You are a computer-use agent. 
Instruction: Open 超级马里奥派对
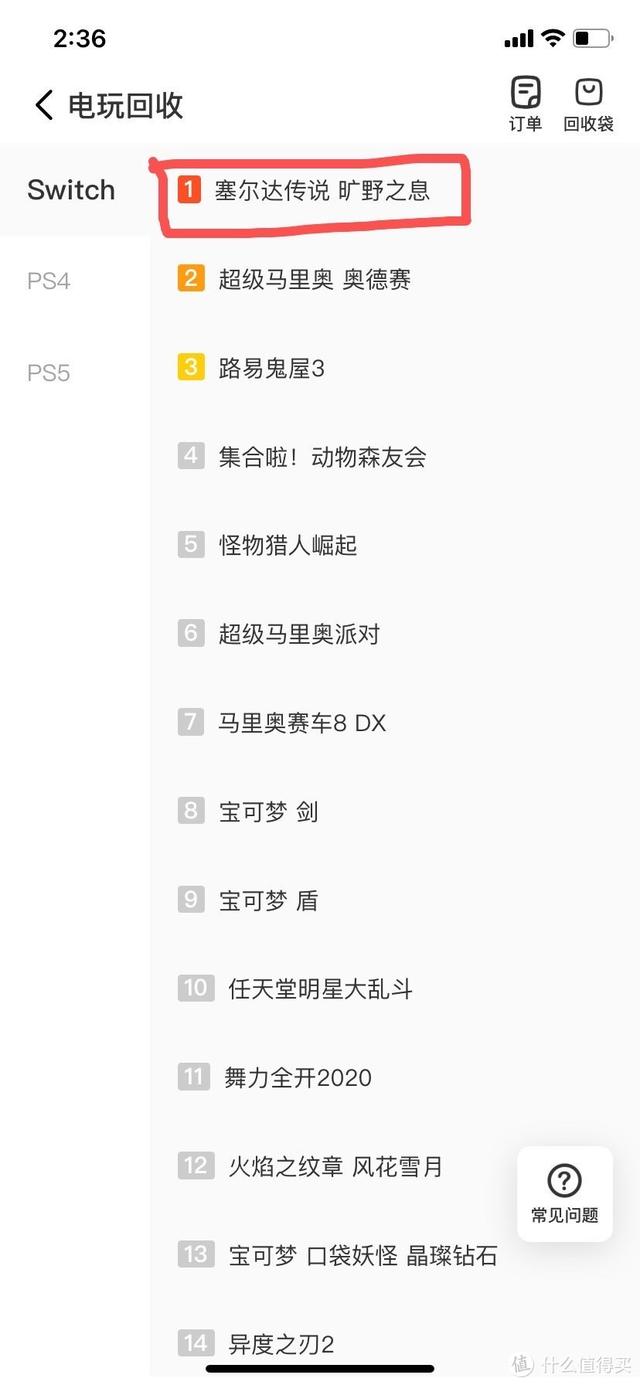point(299,633)
